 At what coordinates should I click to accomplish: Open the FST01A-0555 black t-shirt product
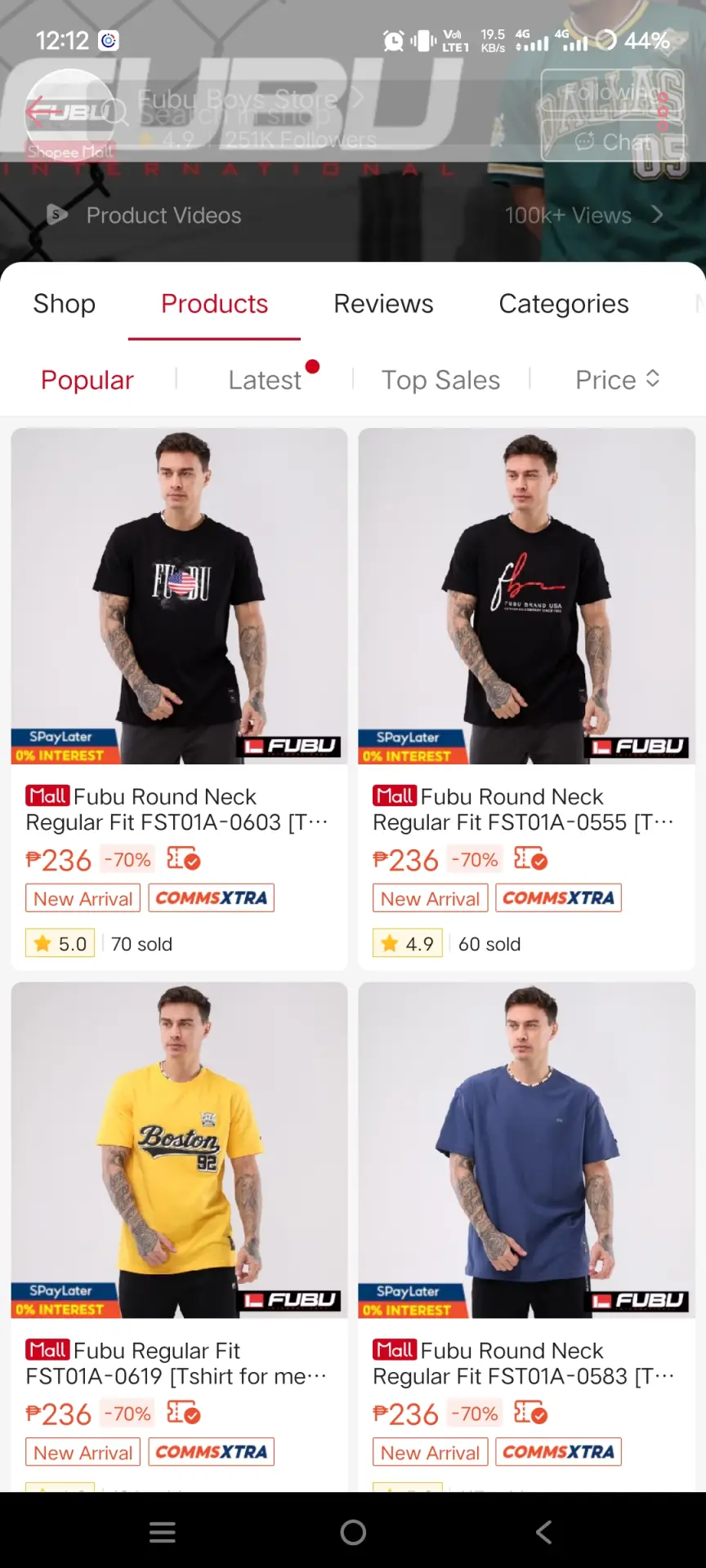tap(526, 698)
